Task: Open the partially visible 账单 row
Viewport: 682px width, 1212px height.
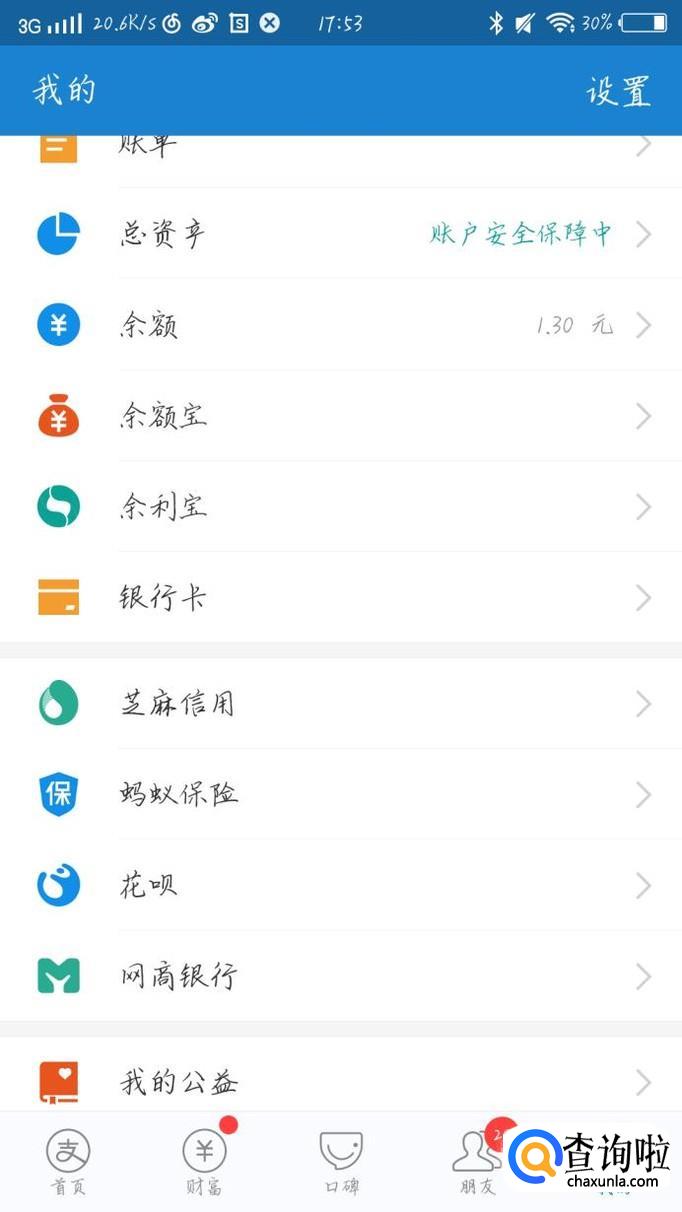Action: point(340,150)
